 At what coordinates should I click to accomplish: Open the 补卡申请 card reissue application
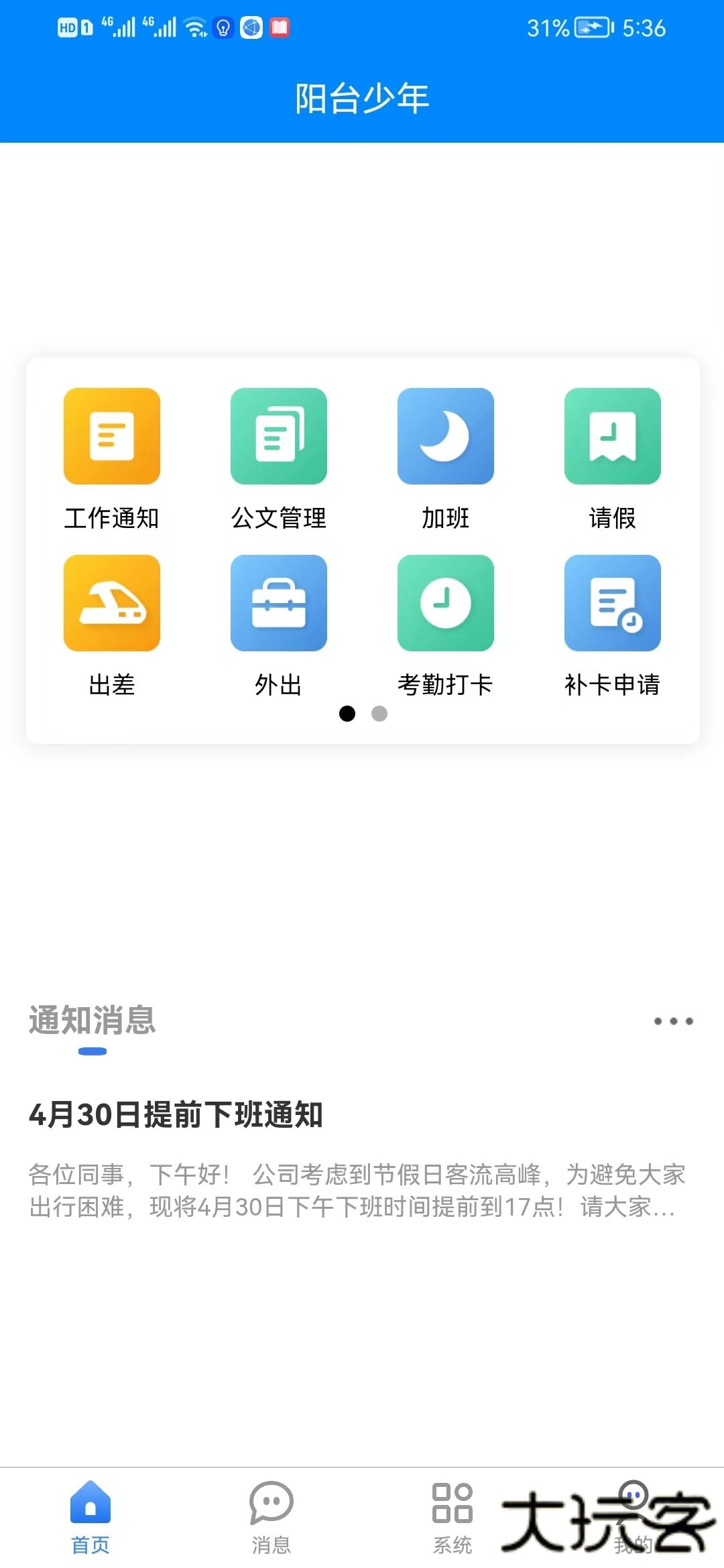click(x=612, y=602)
